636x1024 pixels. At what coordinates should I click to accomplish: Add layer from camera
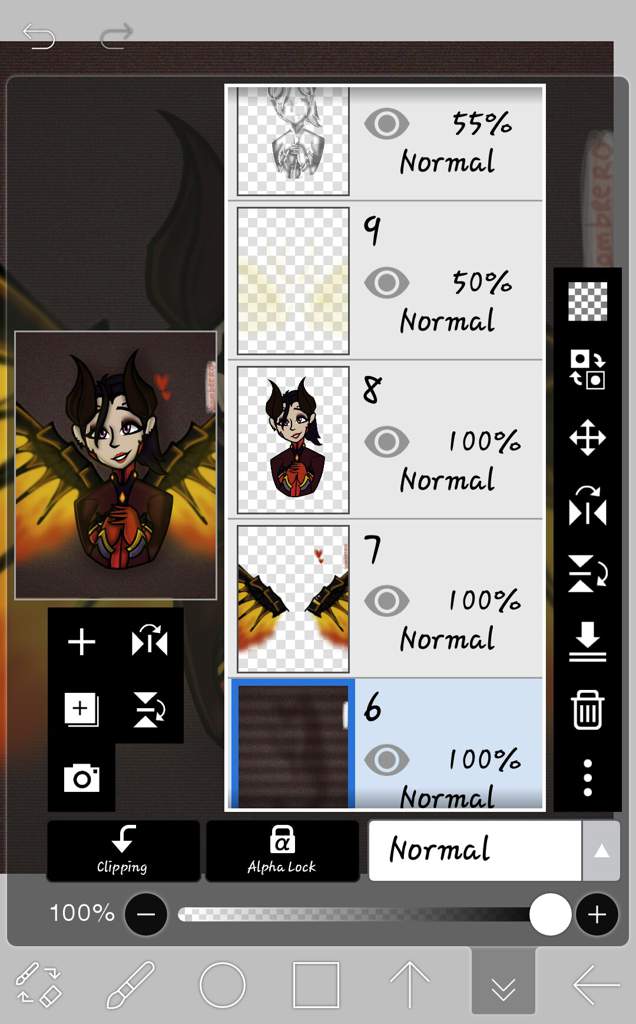point(81,777)
